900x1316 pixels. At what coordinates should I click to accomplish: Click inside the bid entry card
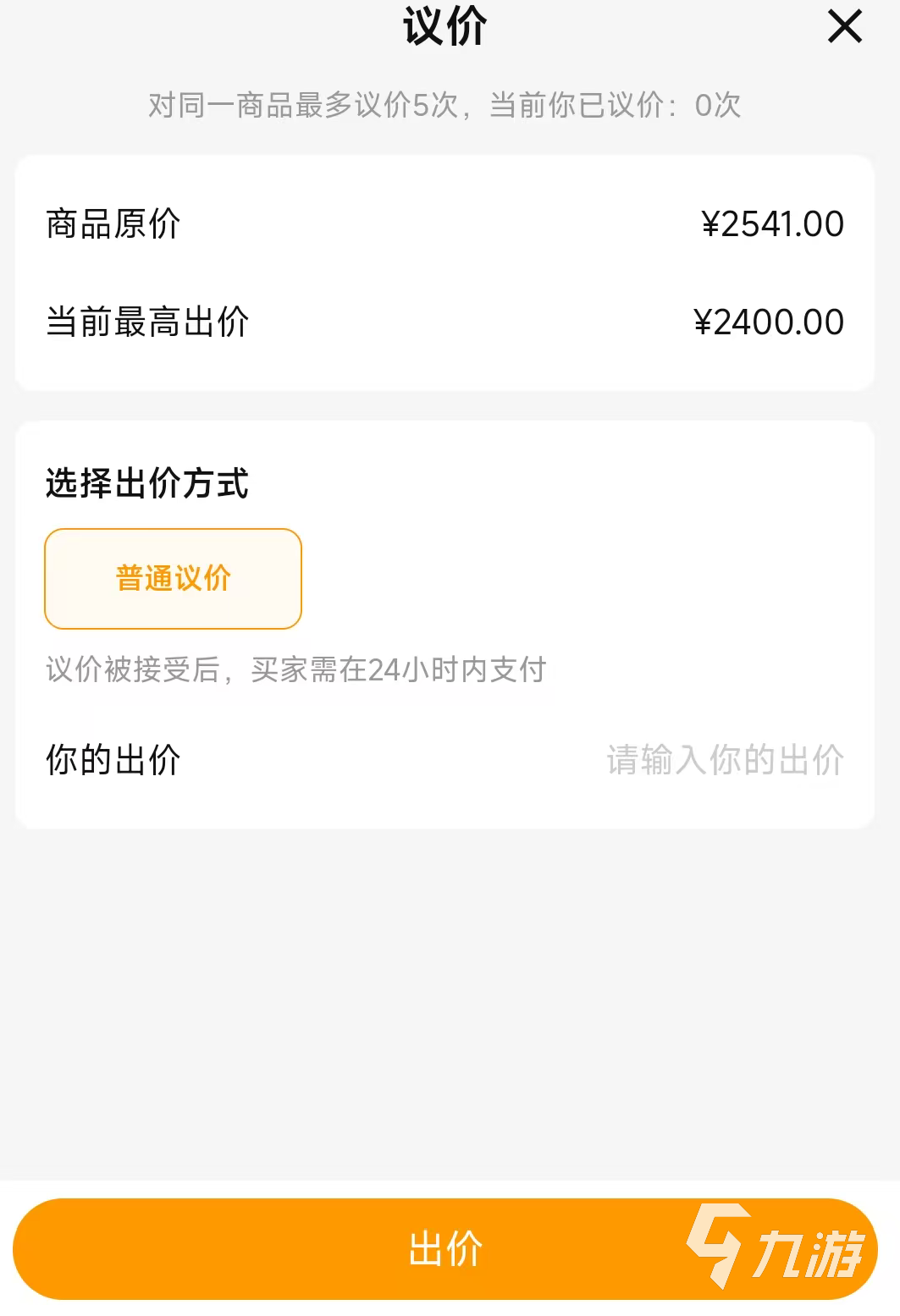[450, 622]
